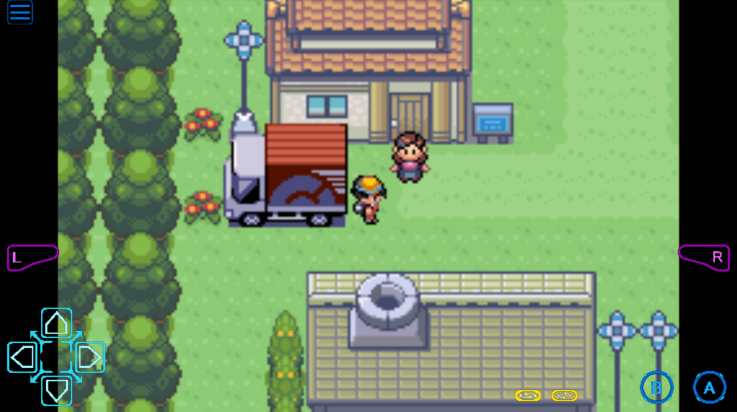Image resolution: width=737 pixels, height=412 pixels.
Task: Move up with the D-pad up arrow
Action: [x=57, y=324]
